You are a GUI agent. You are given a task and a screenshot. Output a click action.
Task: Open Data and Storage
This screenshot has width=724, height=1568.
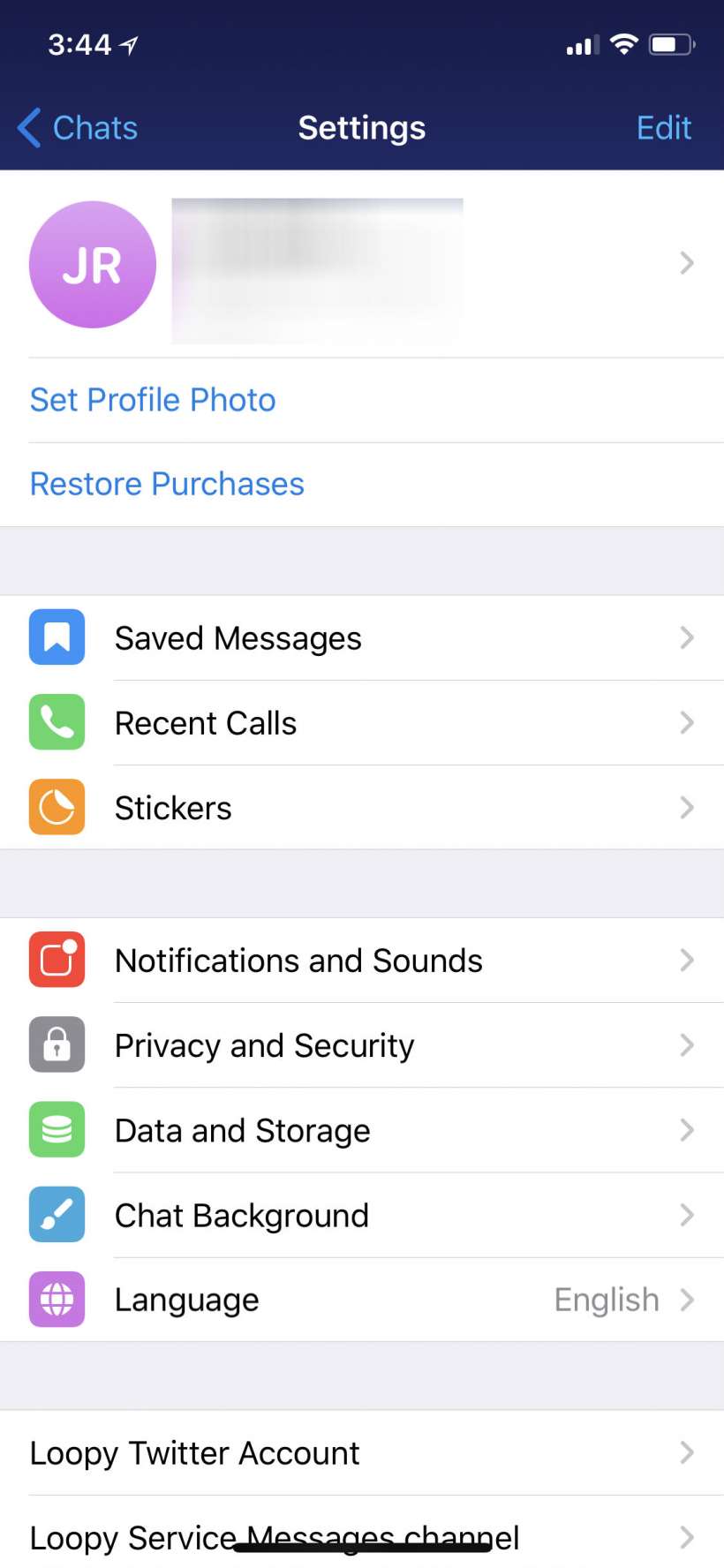362,1130
